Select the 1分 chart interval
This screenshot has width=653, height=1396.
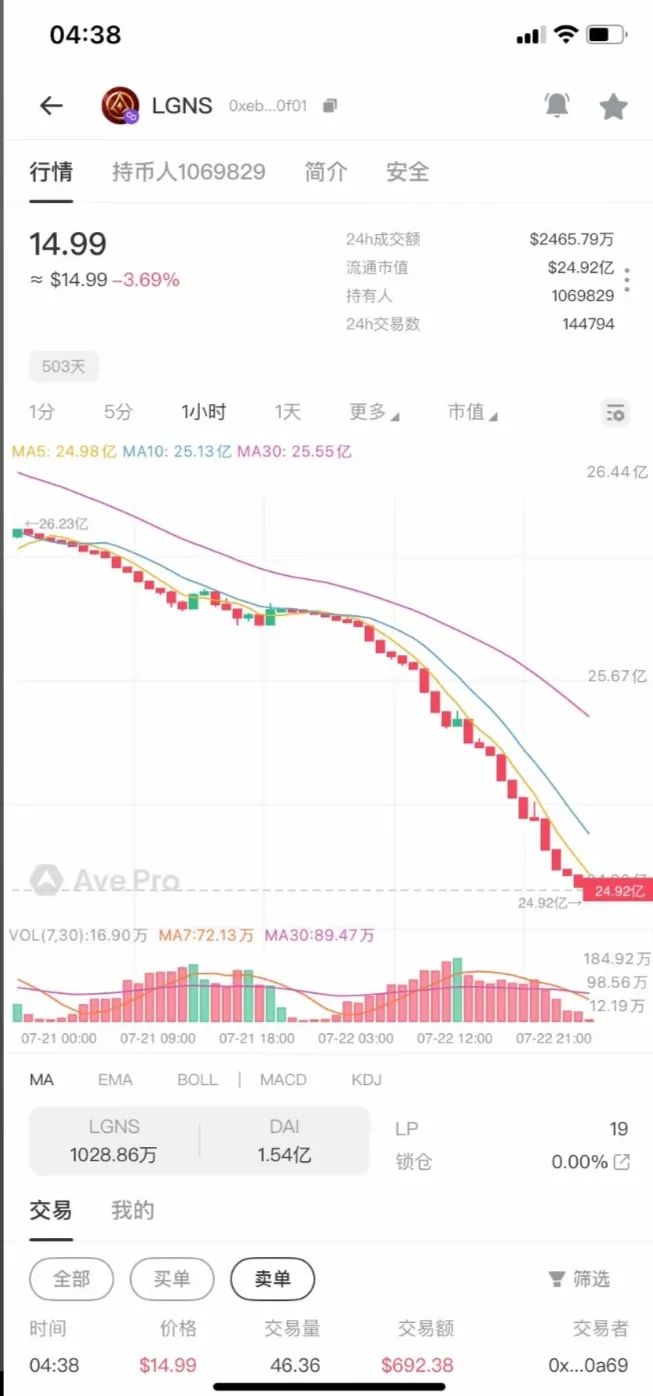click(x=41, y=412)
